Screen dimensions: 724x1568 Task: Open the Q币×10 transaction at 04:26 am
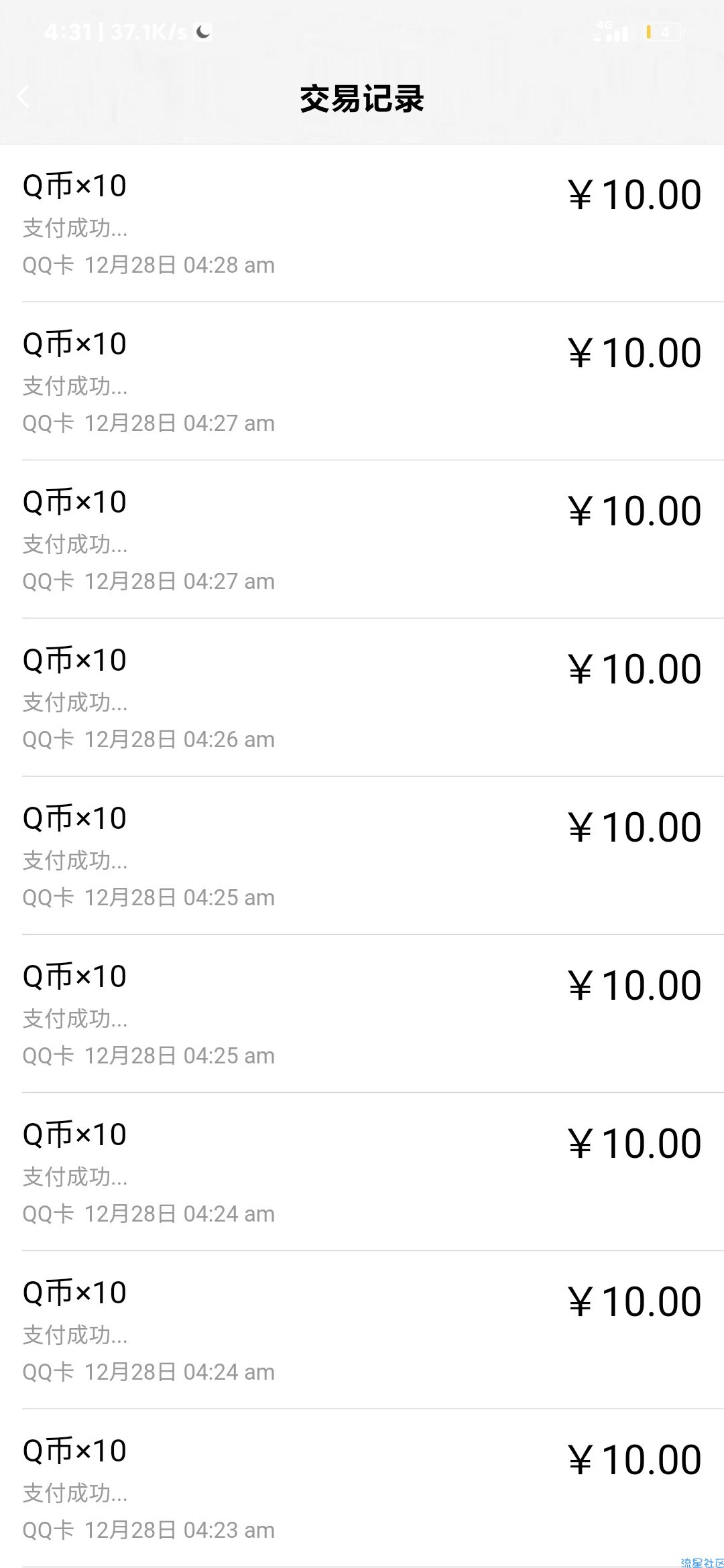(362, 698)
